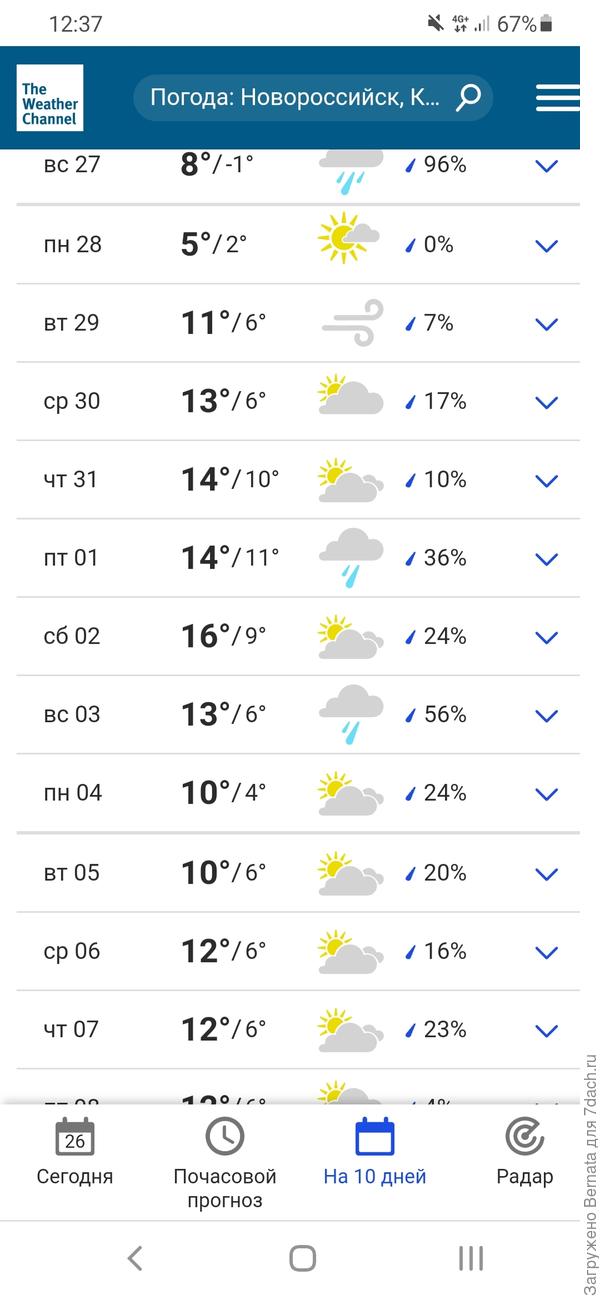Open recent apps from the navigation bar
The height and width of the screenshot is (1300, 600).
coord(470,1258)
